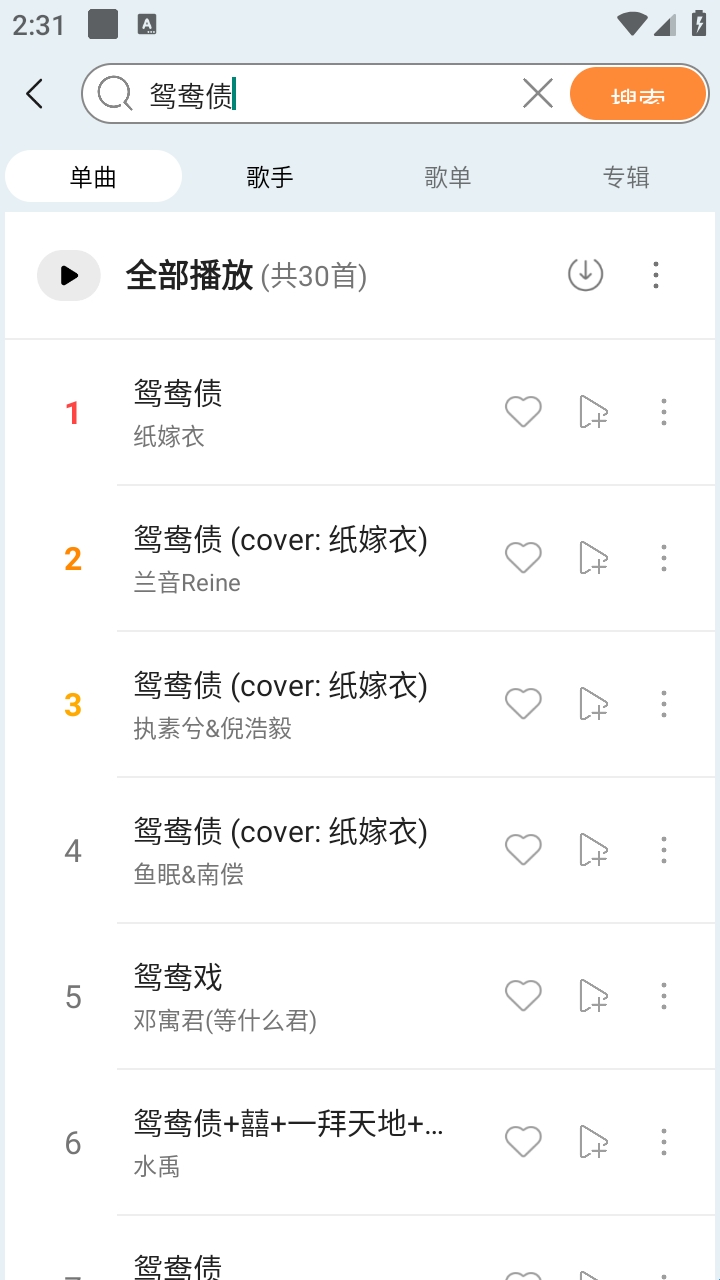Add 兰音Reine's cover to play queue

click(x=594, y=558)
